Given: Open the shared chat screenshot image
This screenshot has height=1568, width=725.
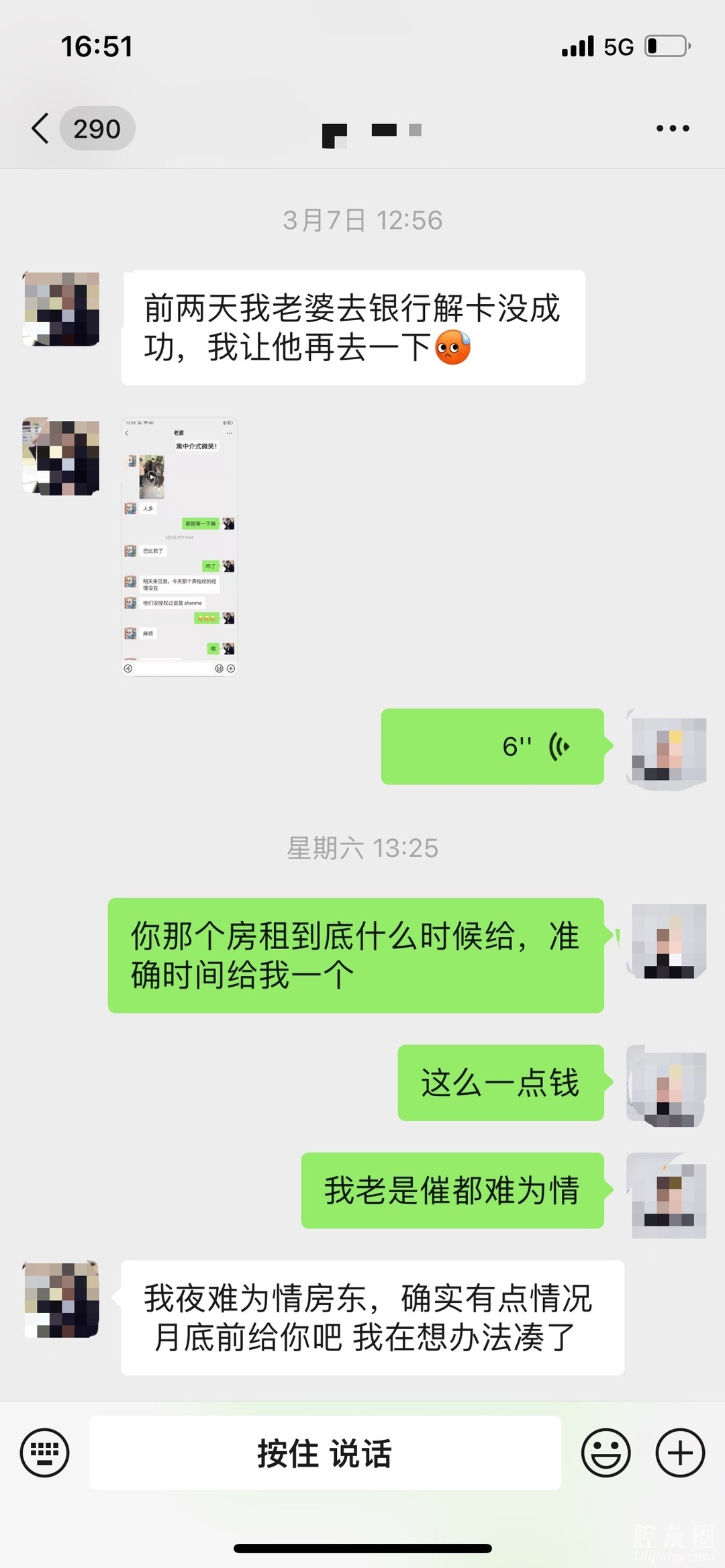Looking at the screenshot, I should pyautogui.click(x=179, y=546).
